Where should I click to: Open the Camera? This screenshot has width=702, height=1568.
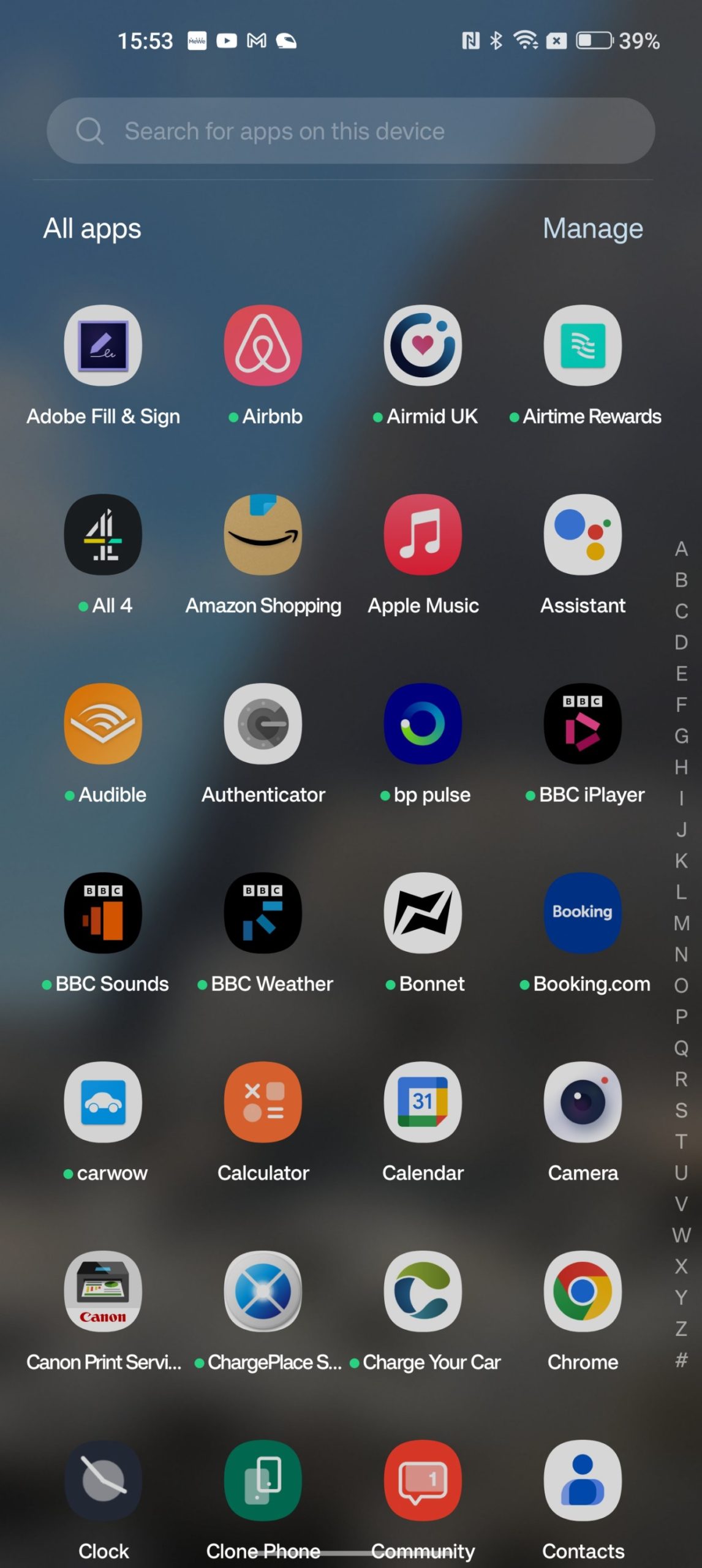pos(583,1102)
